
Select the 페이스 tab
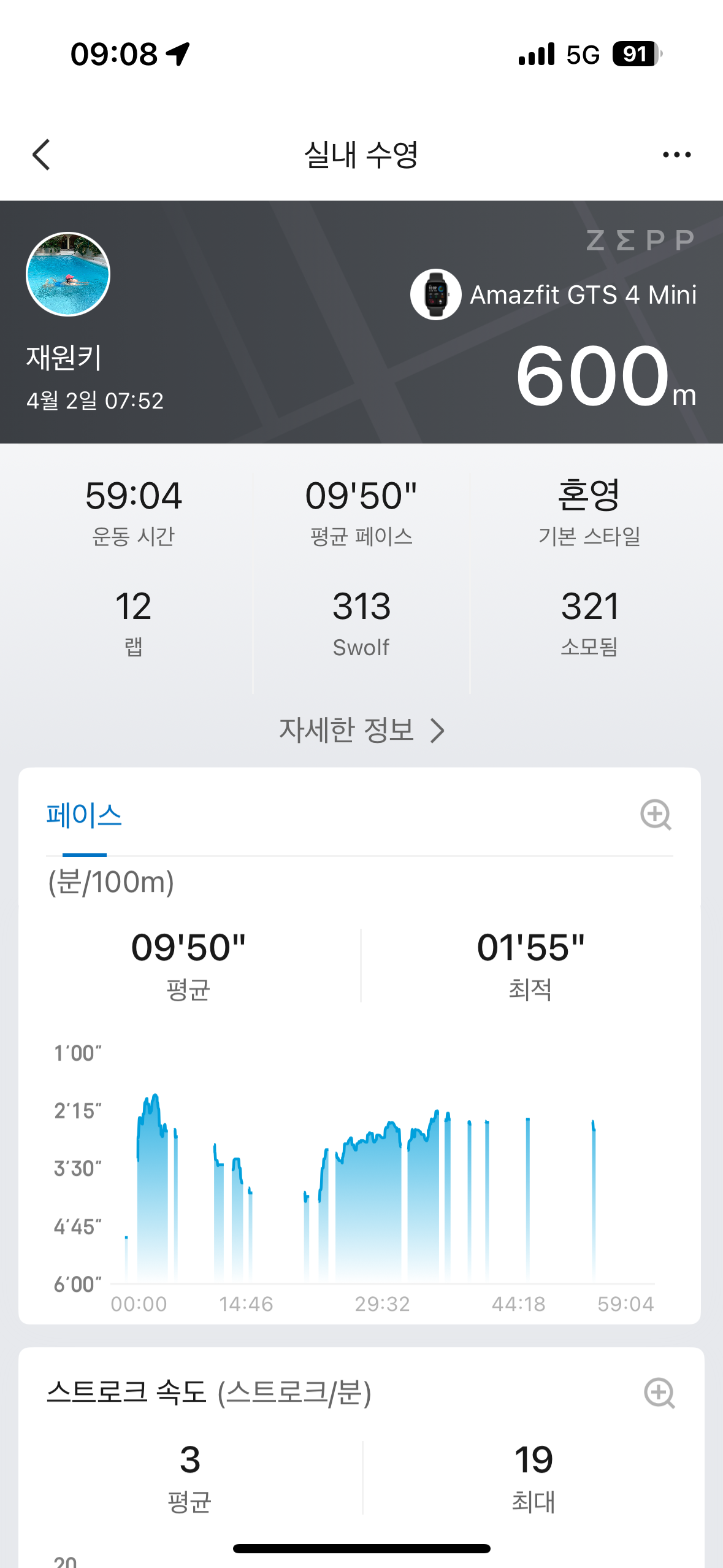[x=85, y=815]
